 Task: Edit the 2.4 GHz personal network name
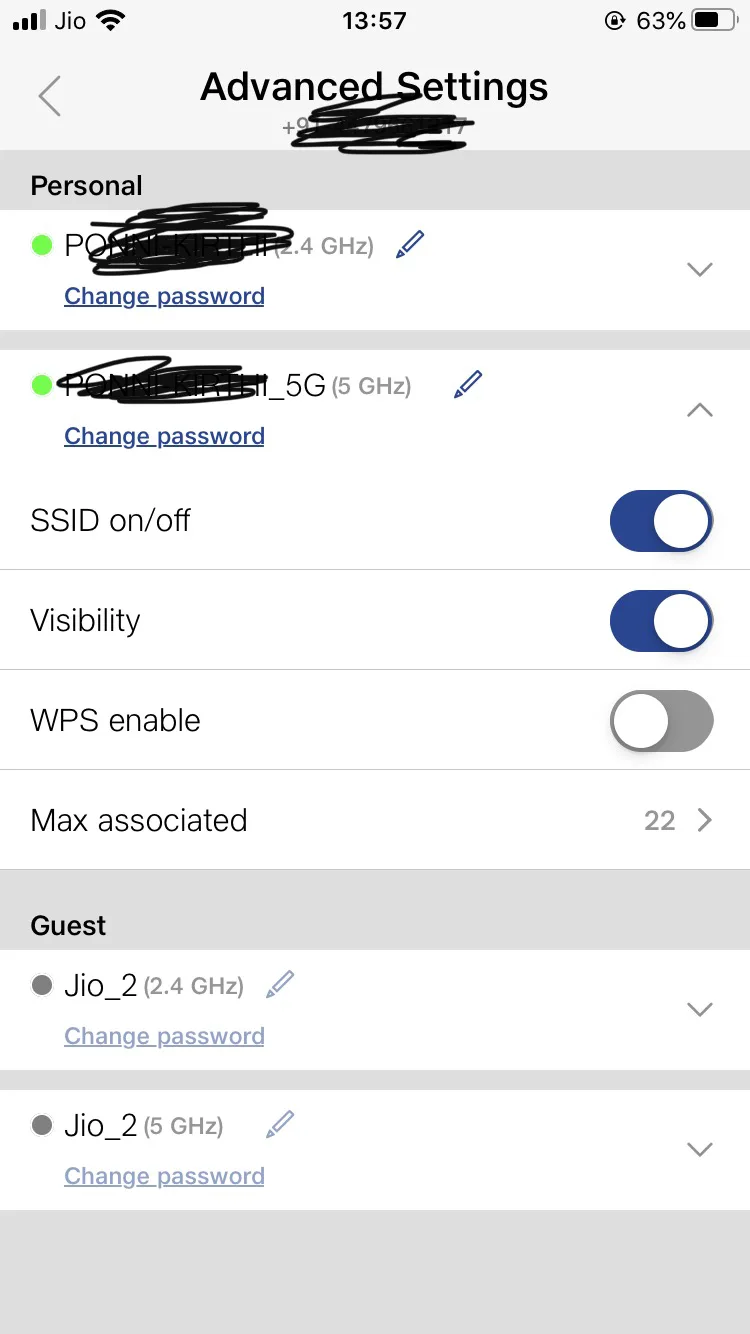click(410, 244)
